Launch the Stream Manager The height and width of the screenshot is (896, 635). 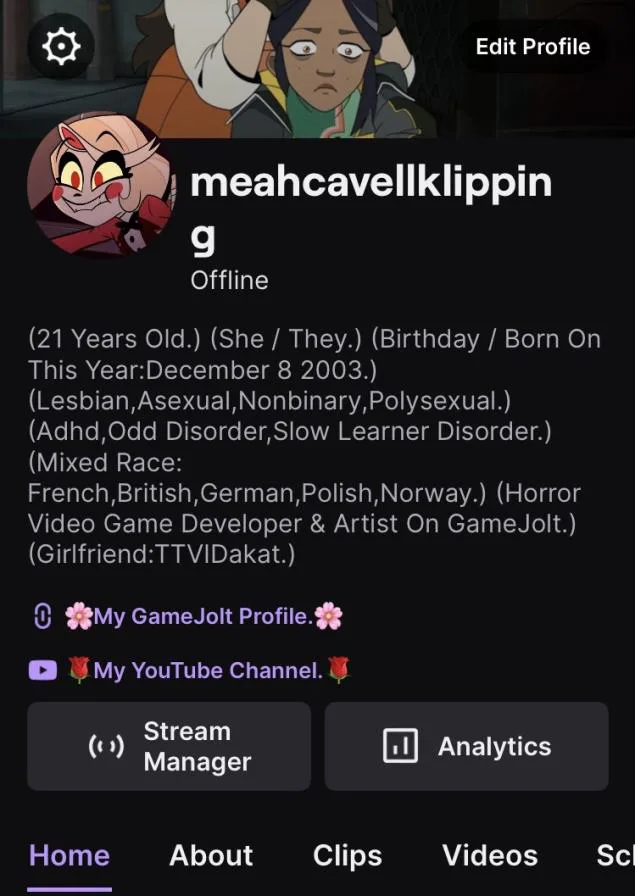(x=169, y=746)
